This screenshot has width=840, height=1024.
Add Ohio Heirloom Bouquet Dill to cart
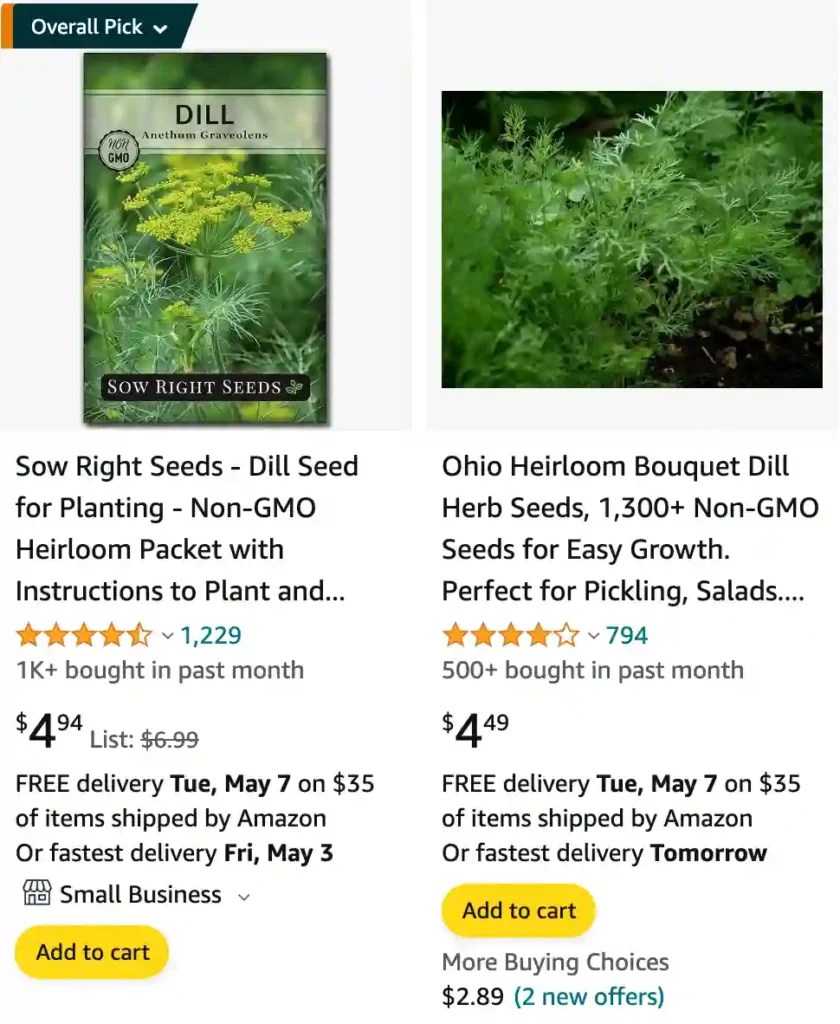[x=518, y=911]
